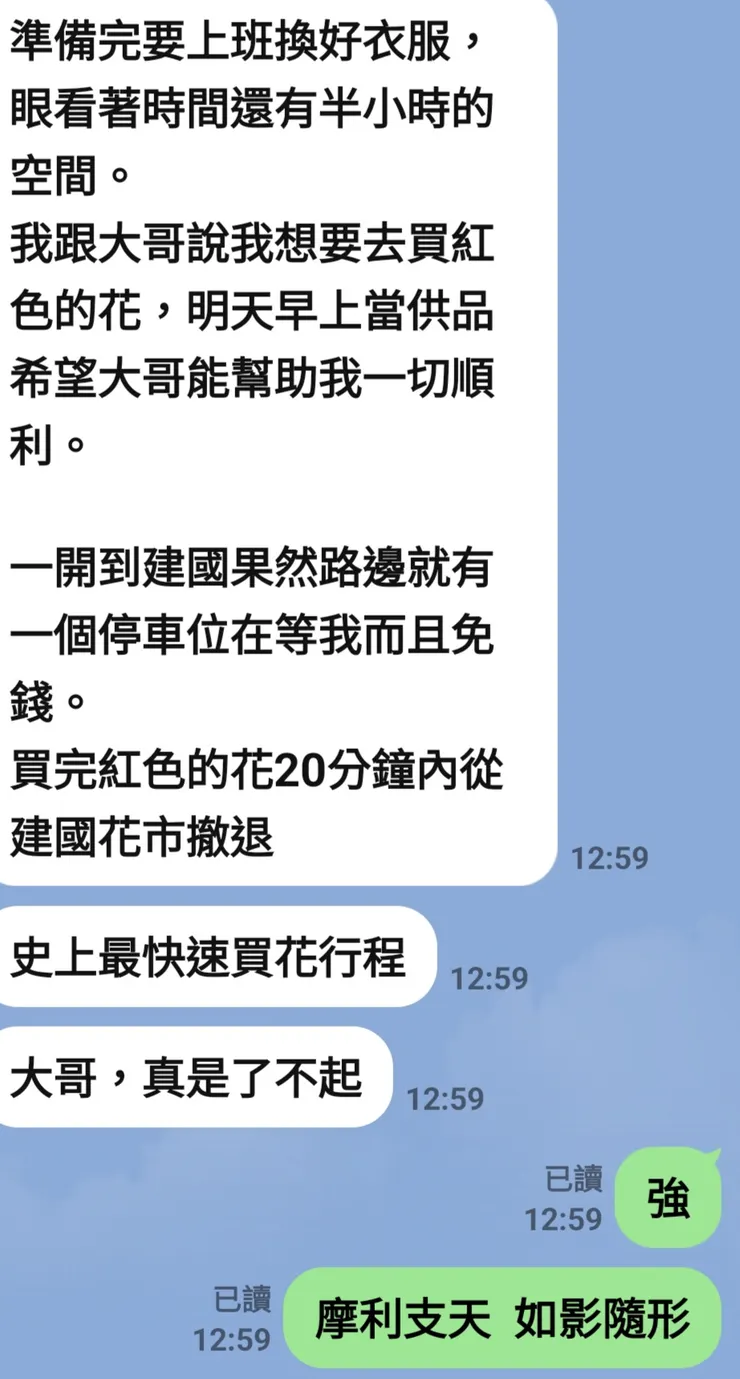Tap the 已讀 label beside 摩利支天 如影隨形
This screenshot has height=1379, width=740.
pos(243,1297)
